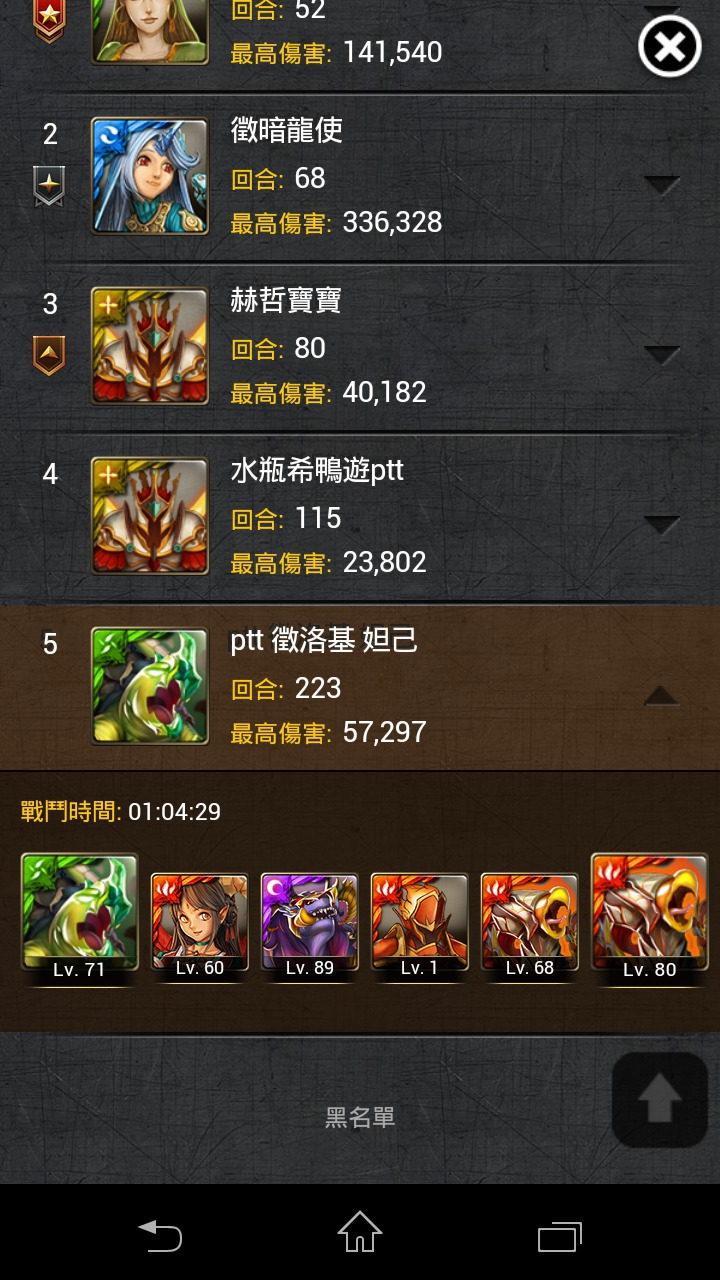View the Lv. 68 card

[x=530, y=925]
